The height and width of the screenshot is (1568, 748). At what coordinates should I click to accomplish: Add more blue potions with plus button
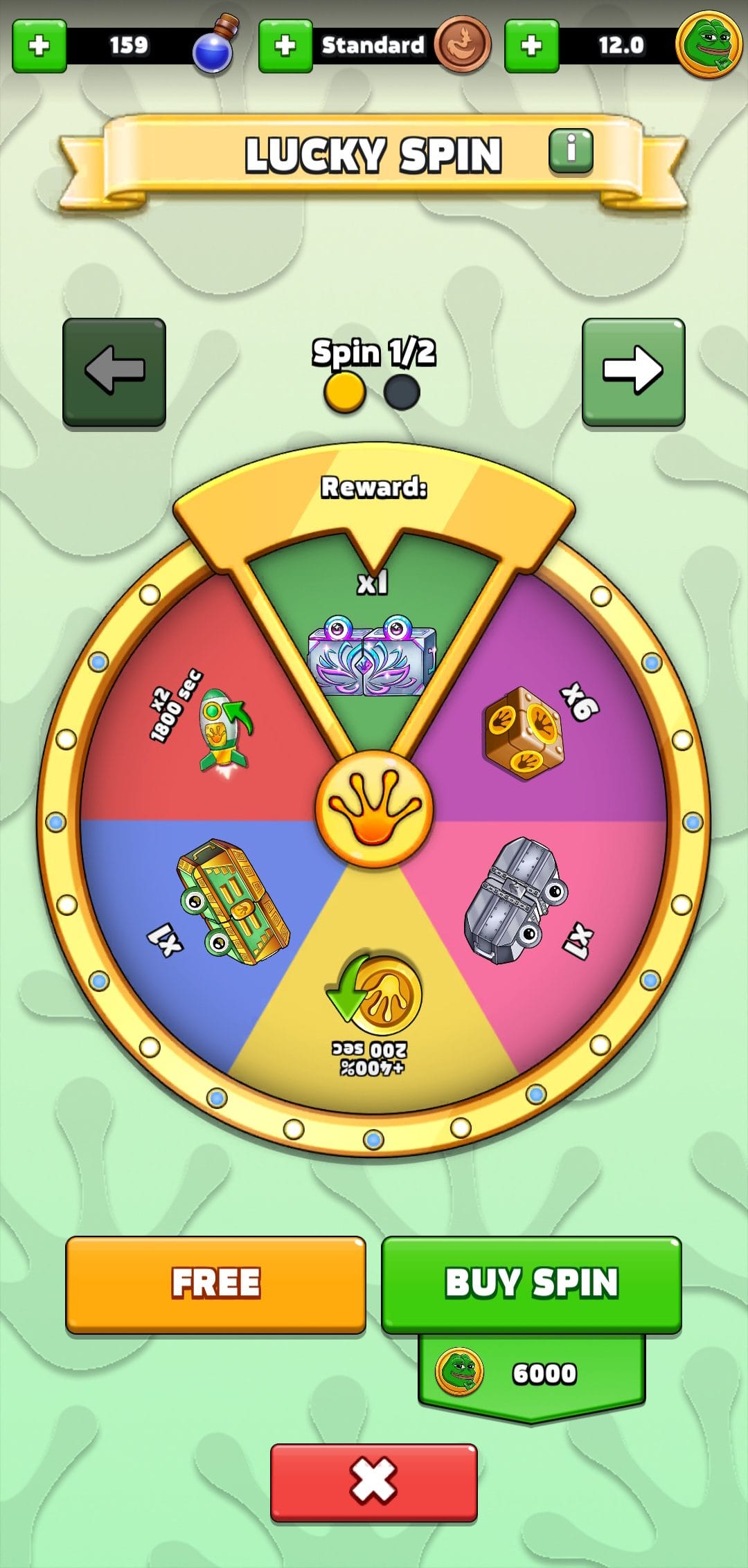pyautogui.click(x=39, y=46)
